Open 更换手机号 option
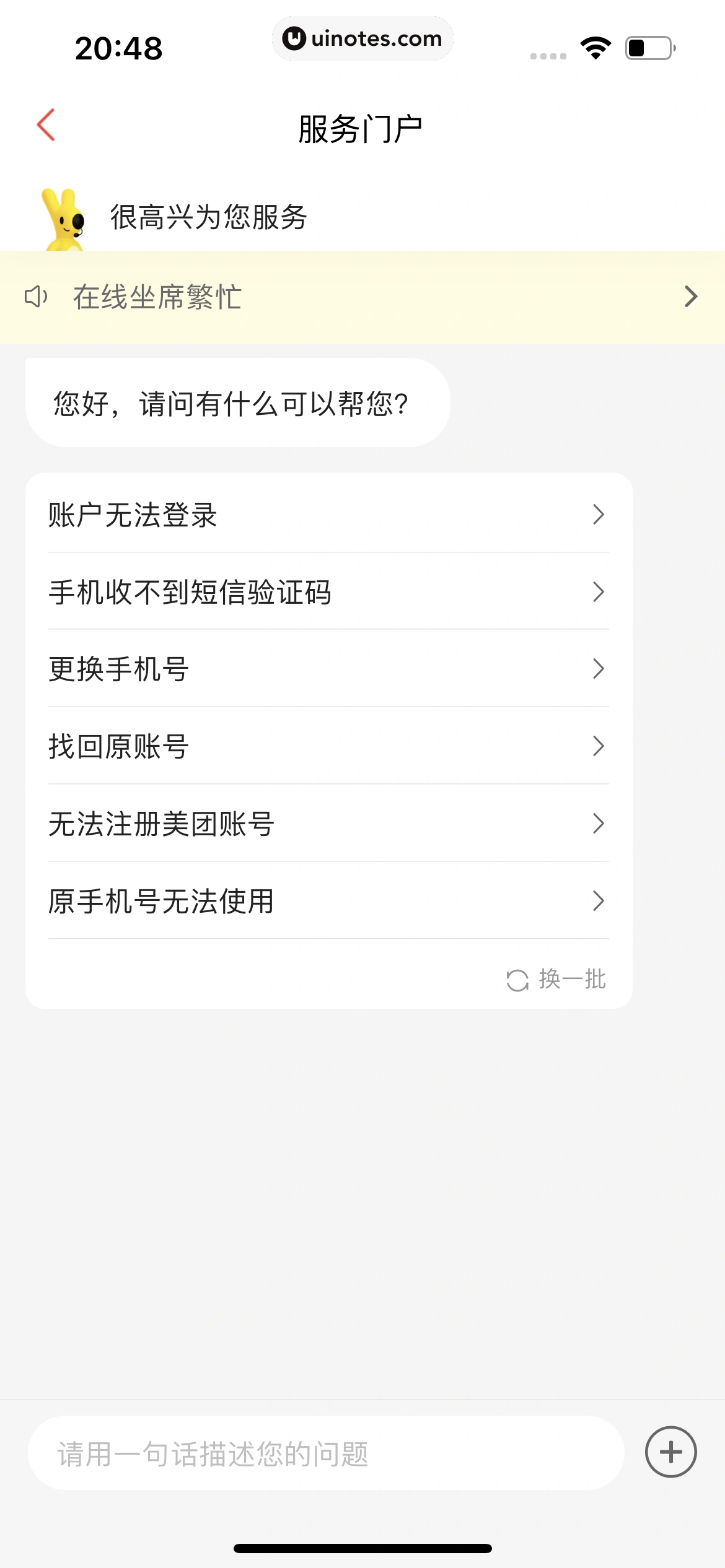Image resolution: width=725 pixels, height=1568 pixels. pos(328,669)
